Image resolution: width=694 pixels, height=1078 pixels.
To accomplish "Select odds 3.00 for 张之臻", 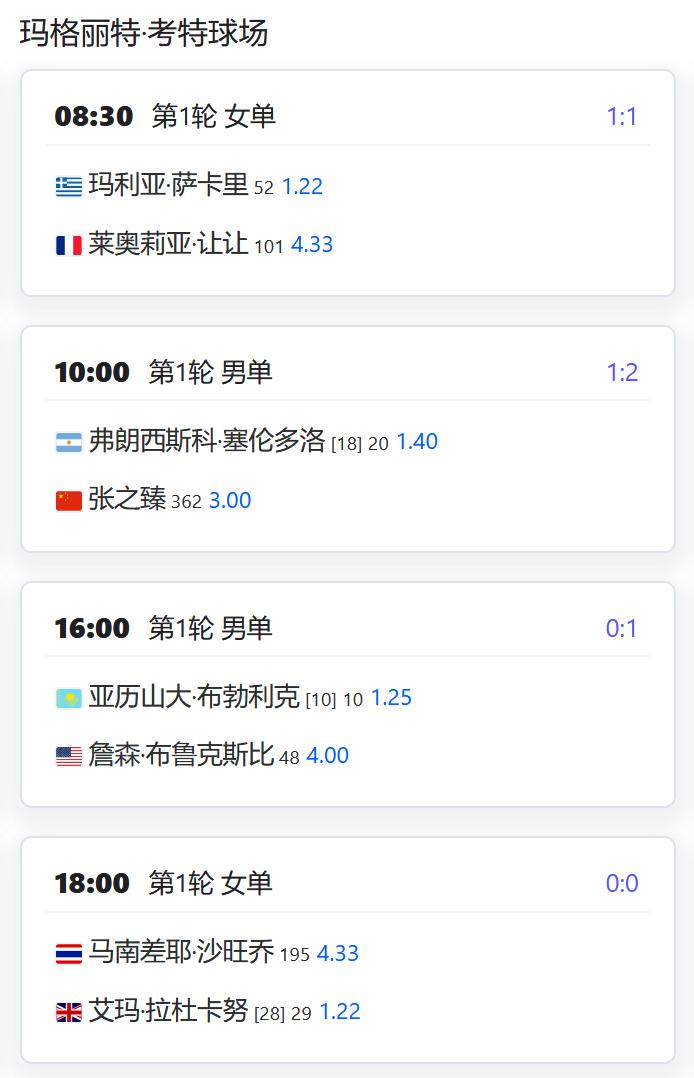I will click(230, 500).
